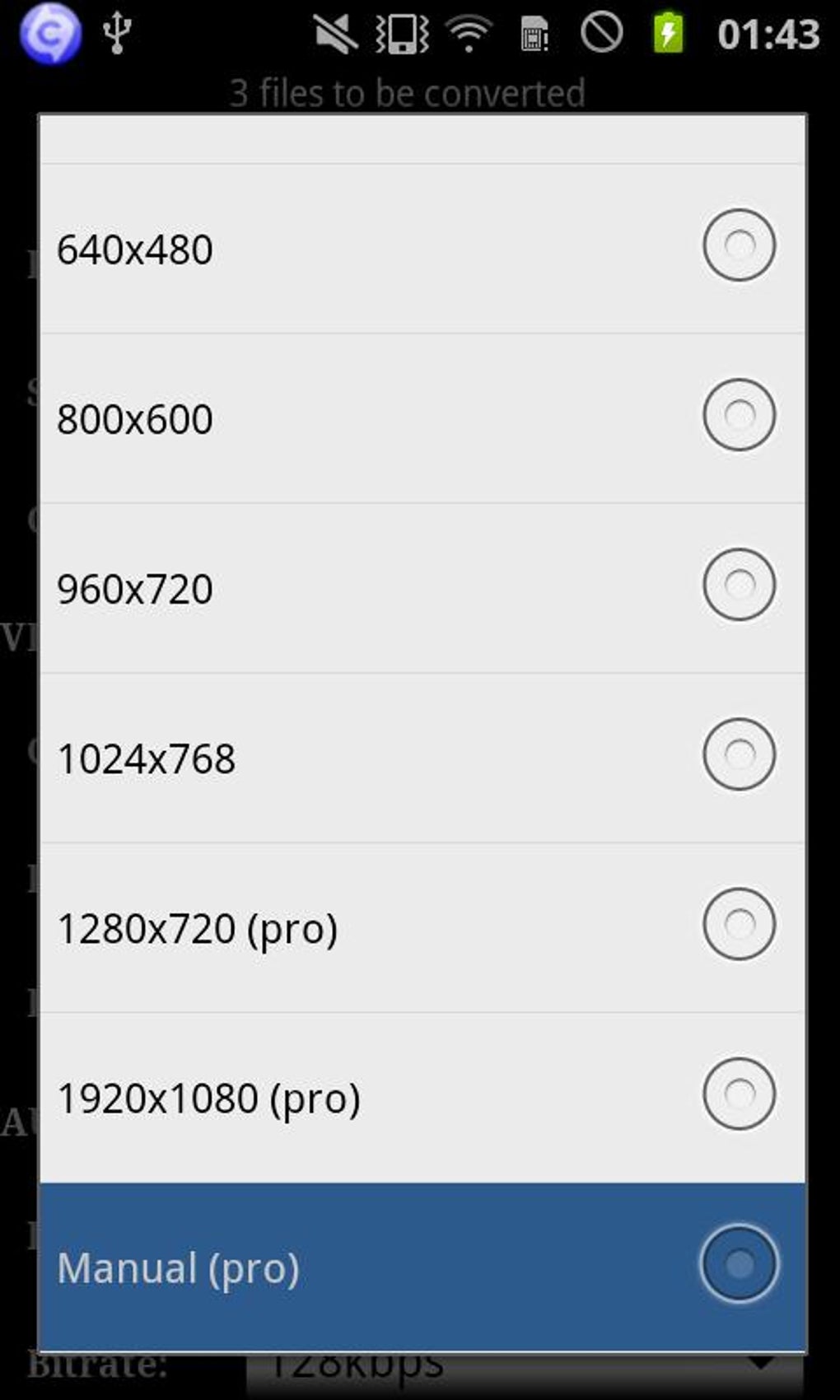Pick the 960x720 resolution

coord(422,588)
